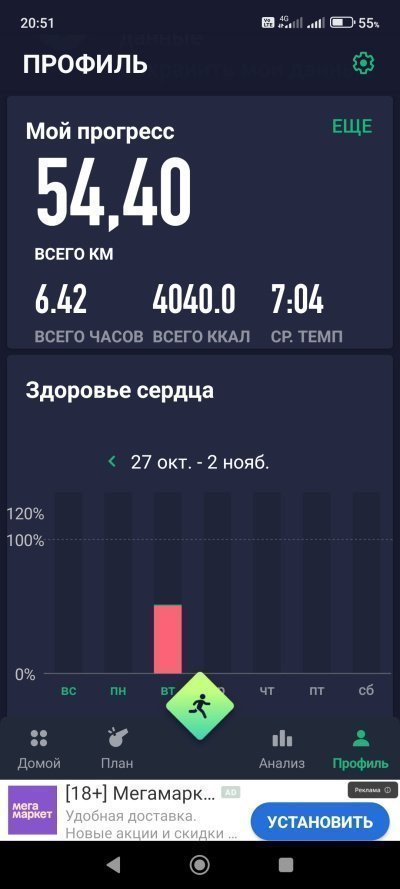Tap ЕЩЕ to see more progress

click(352, 126)
